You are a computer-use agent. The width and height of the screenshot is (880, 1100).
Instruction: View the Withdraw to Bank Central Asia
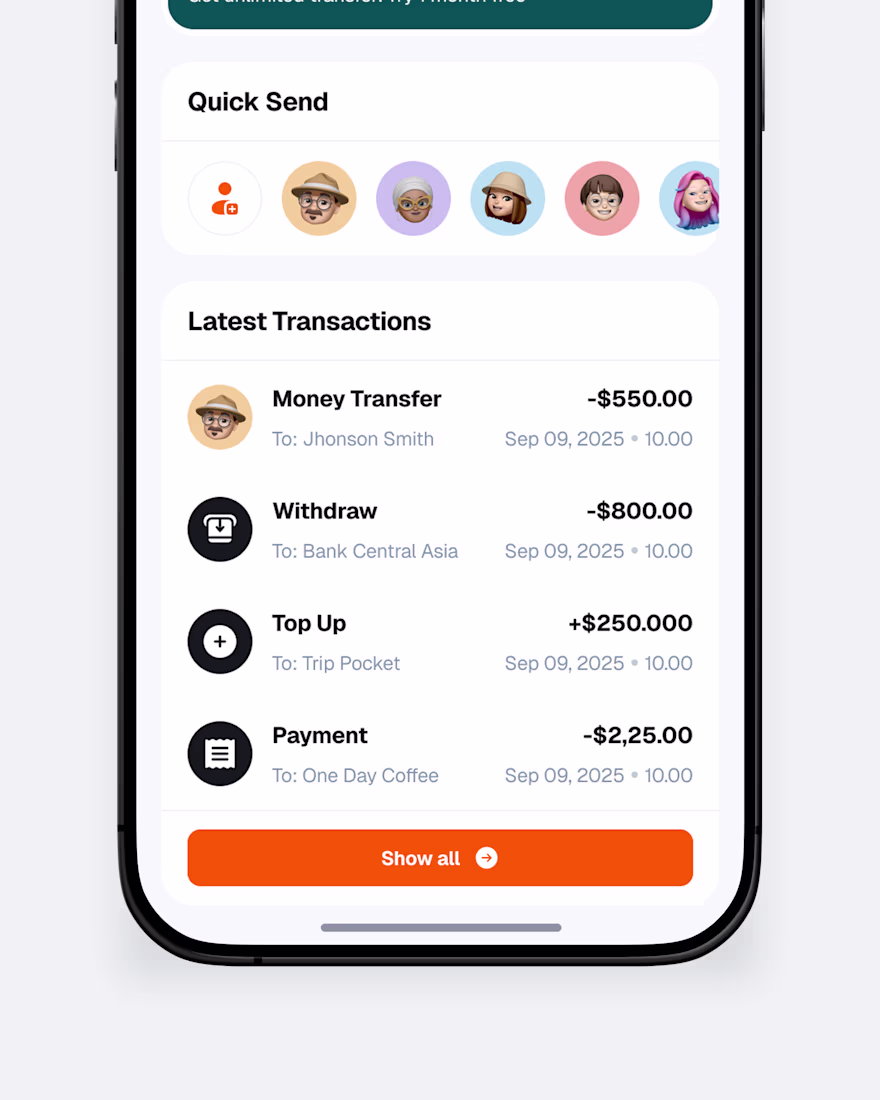pos(440,530)
